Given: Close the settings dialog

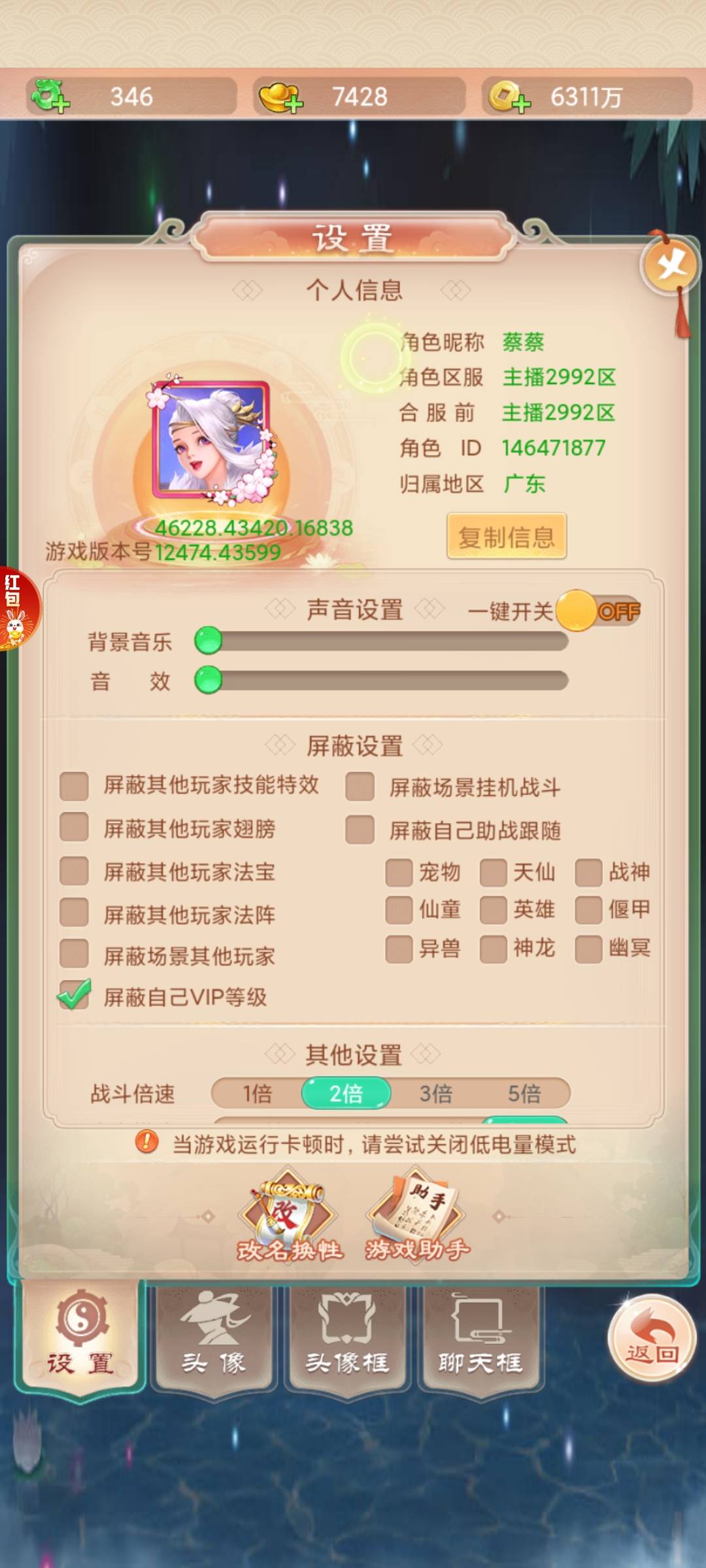Looking at the screenshot, I should 671,266.
